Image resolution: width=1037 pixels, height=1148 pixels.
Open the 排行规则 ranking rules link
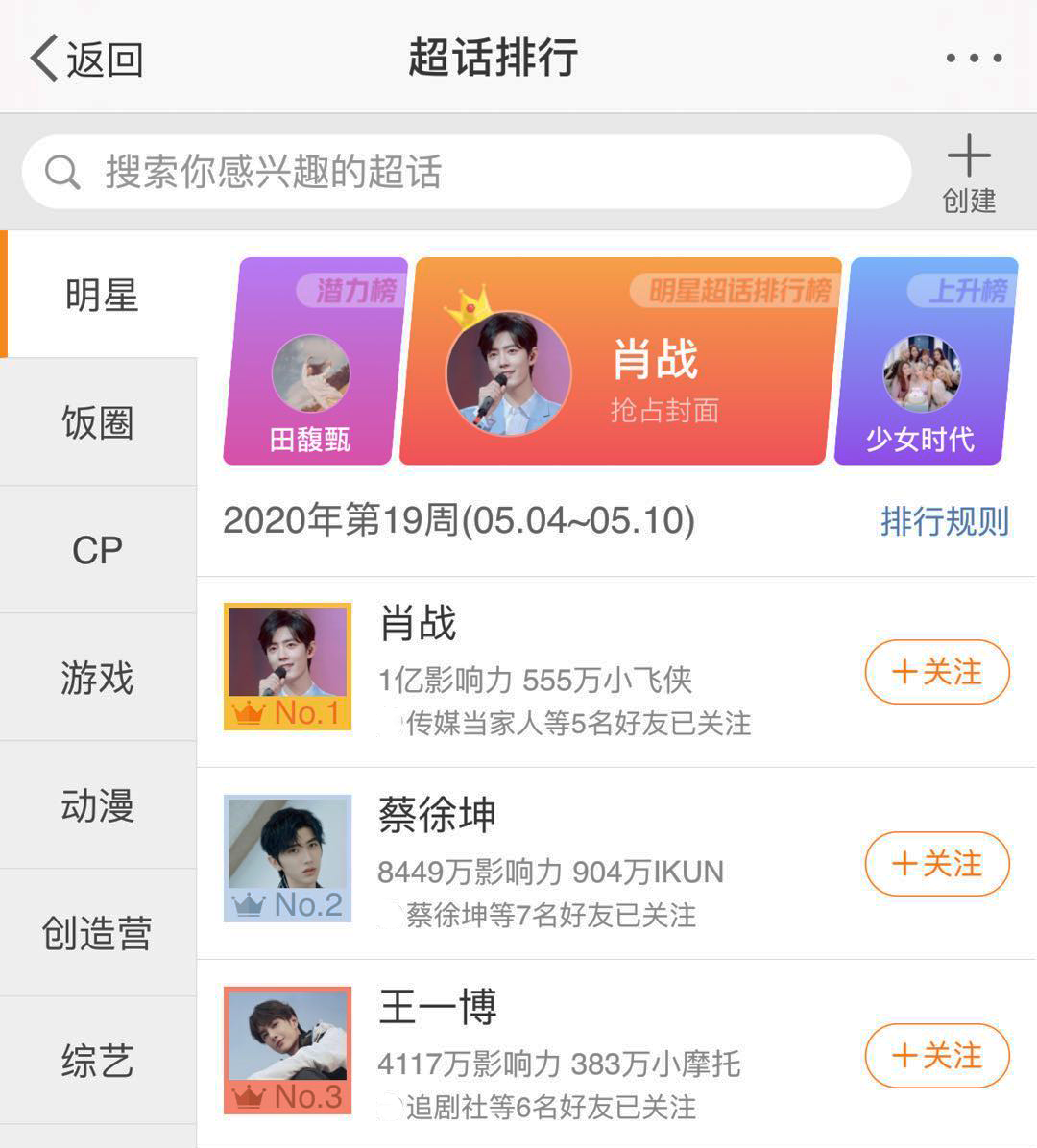click(x=945, y=521)
